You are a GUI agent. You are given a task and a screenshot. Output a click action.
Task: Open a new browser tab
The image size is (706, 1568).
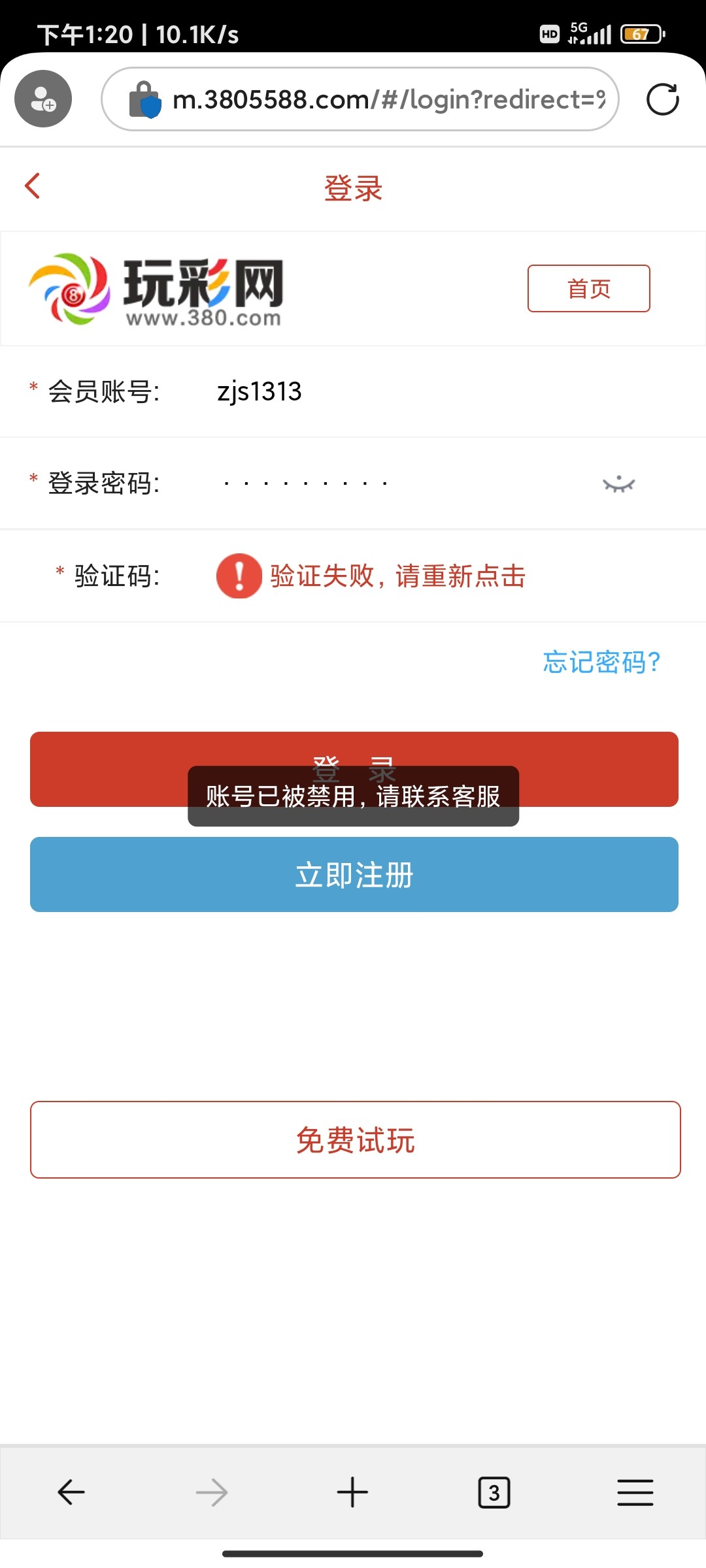[x=352, y=1492]
